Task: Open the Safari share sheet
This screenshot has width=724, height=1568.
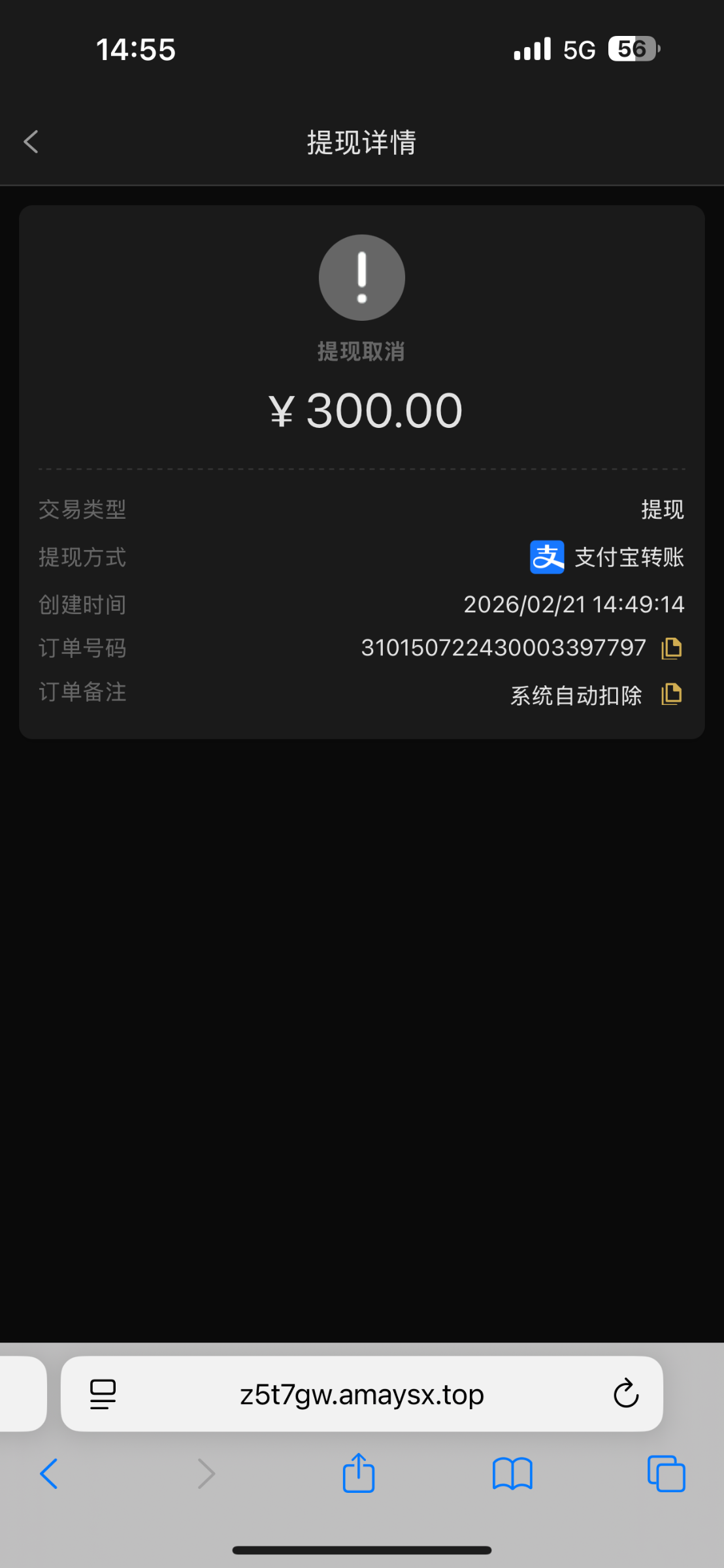Action: coord(359,1473)
